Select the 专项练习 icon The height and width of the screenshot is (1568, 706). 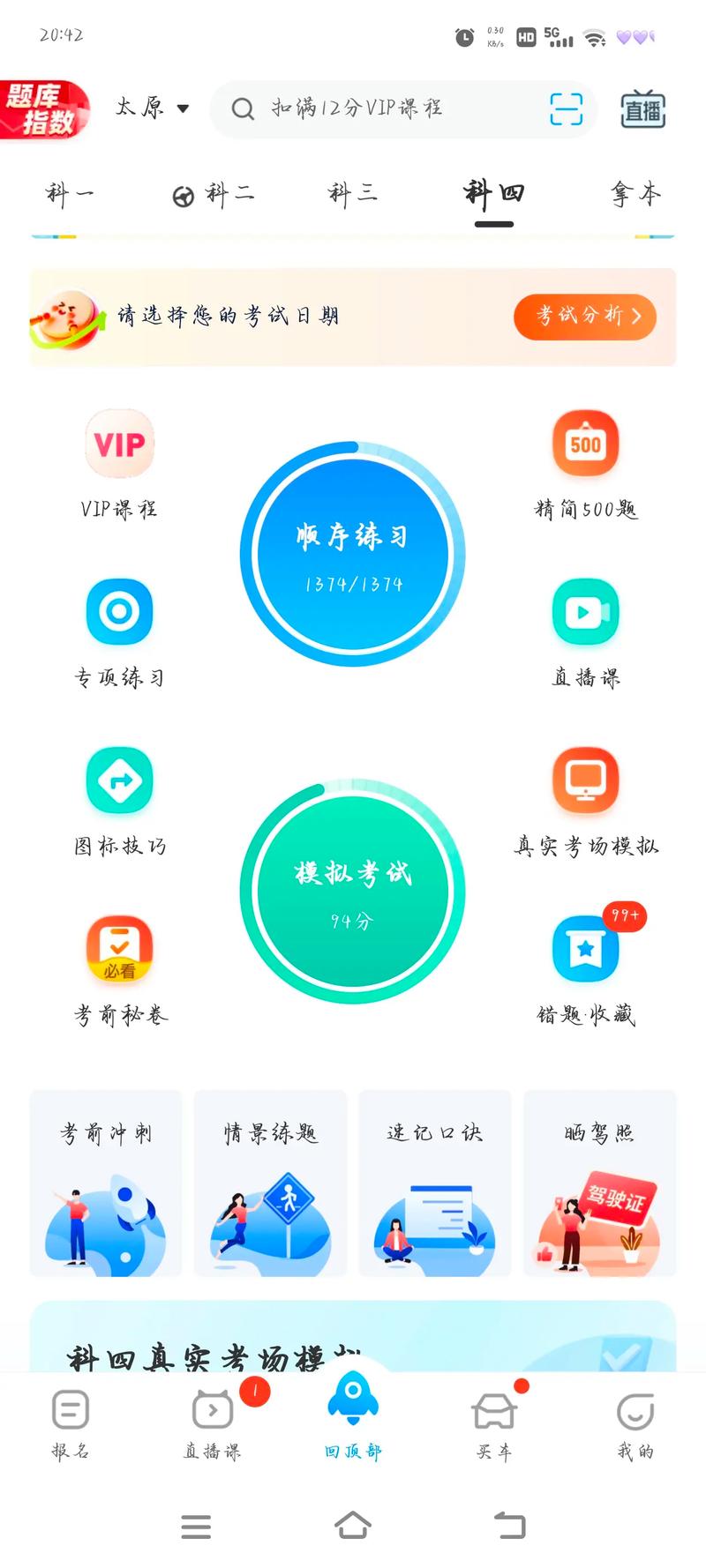click(119, 611)
